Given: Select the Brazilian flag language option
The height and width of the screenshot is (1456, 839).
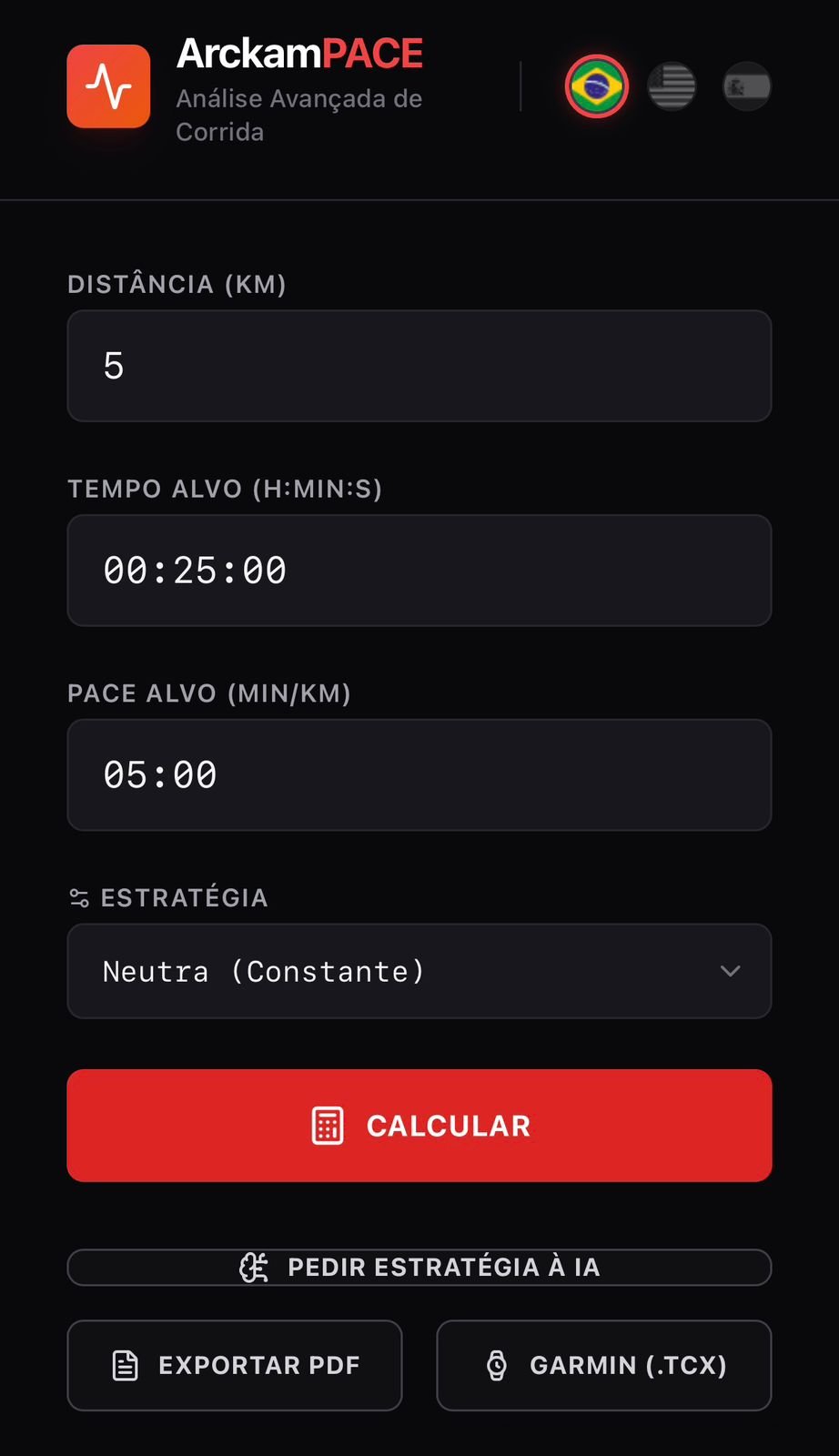Looking at the screenshot, I should (597, 87).
